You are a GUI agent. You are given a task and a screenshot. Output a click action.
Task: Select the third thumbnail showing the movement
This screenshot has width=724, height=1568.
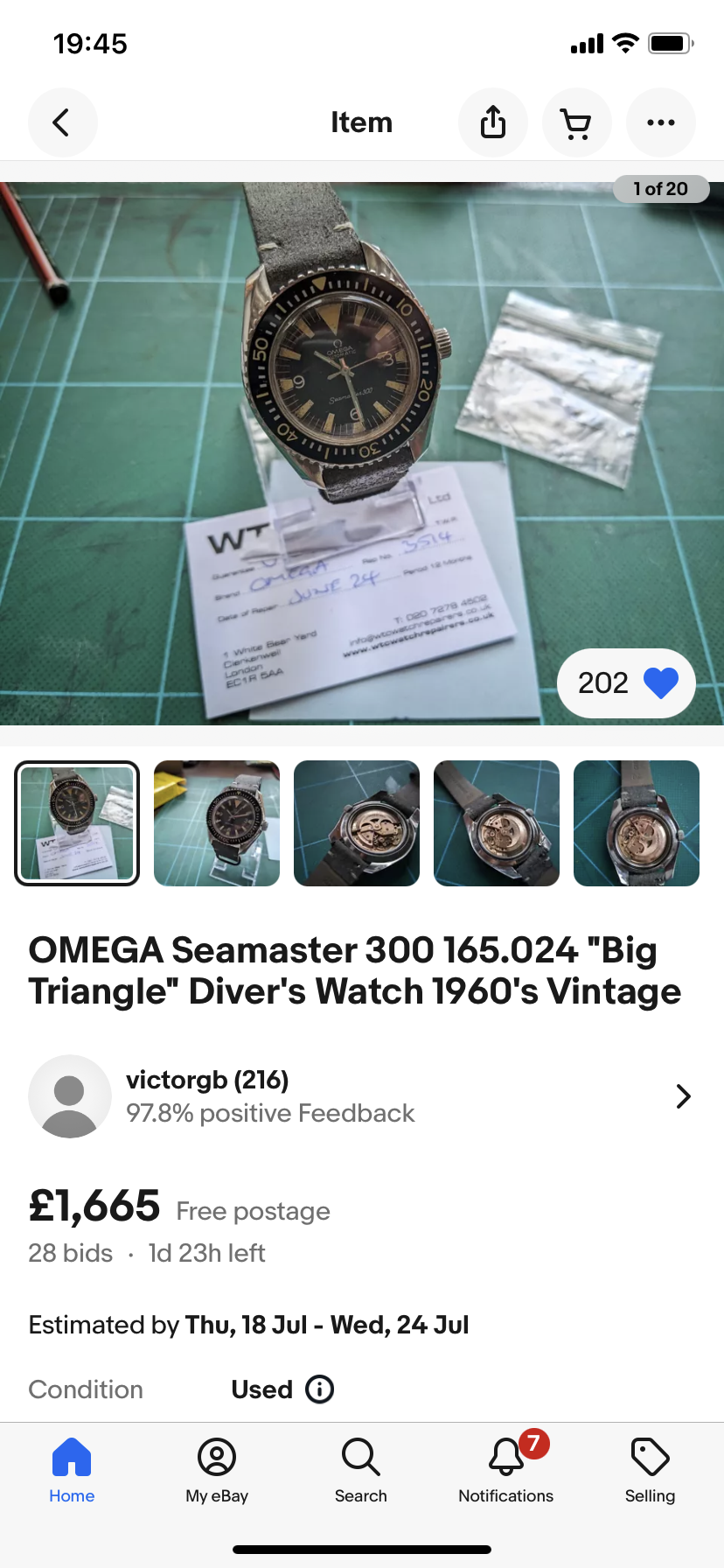(x=357, y=823)
